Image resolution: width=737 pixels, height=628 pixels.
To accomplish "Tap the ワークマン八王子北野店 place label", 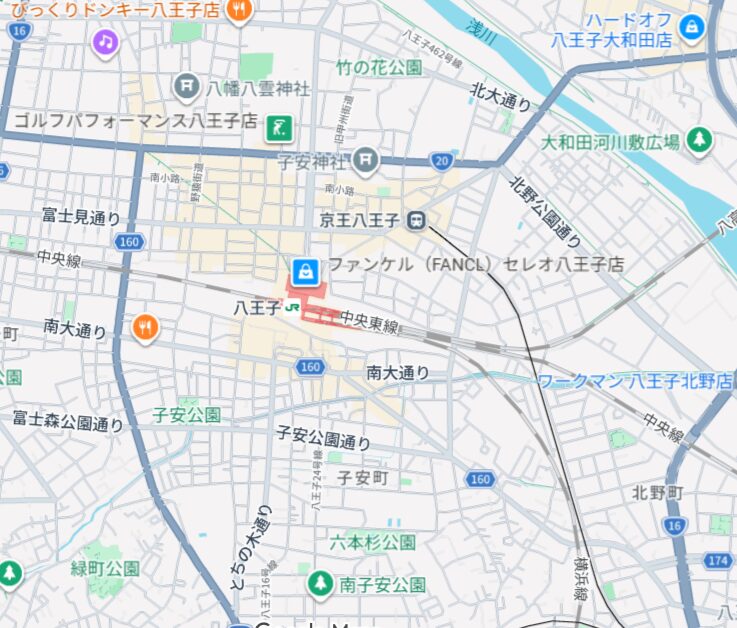I will click(635, 381).
